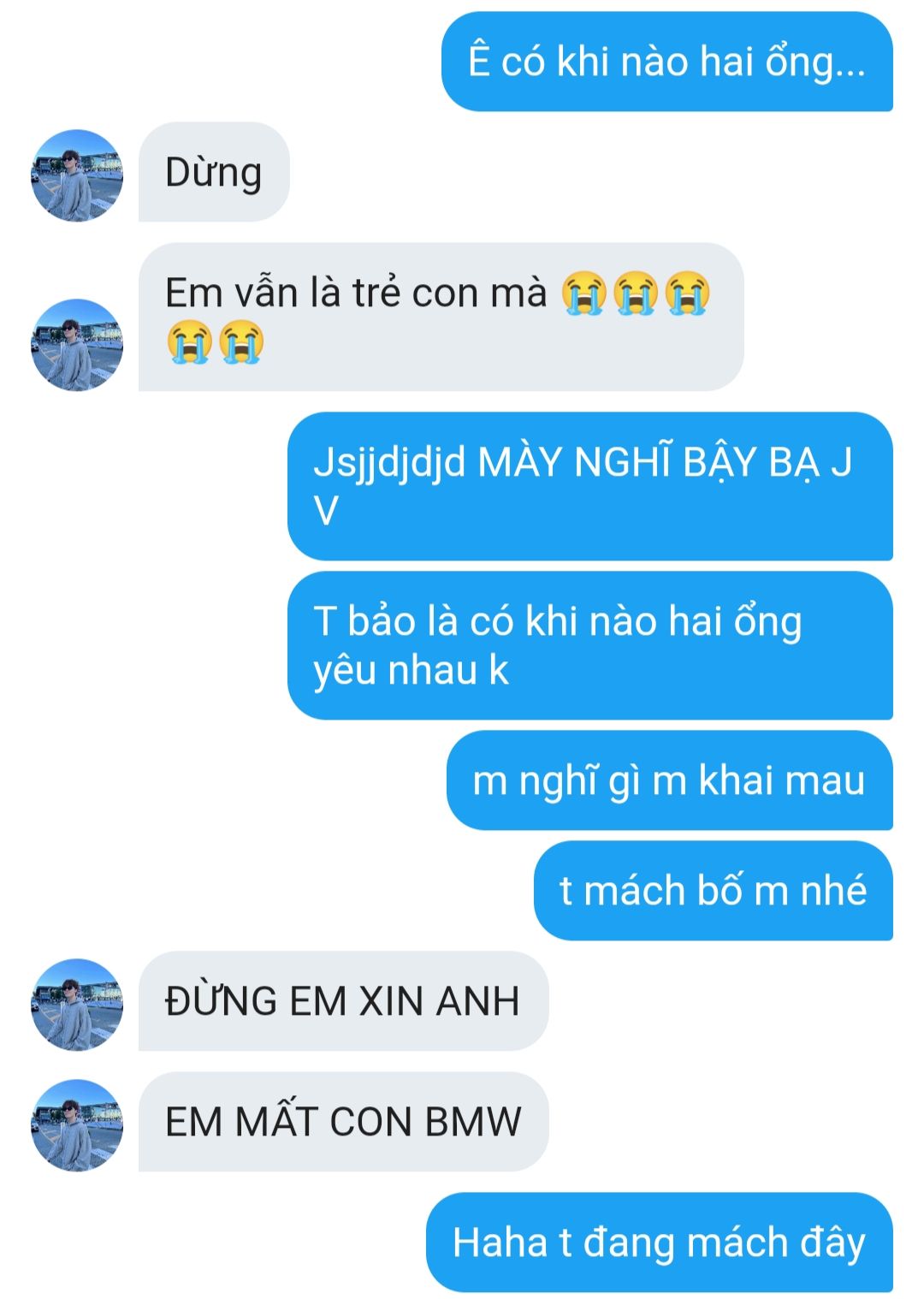Tap profile picture next to "Em vẫn là trẻ con mà"

[x=77, y=345]
